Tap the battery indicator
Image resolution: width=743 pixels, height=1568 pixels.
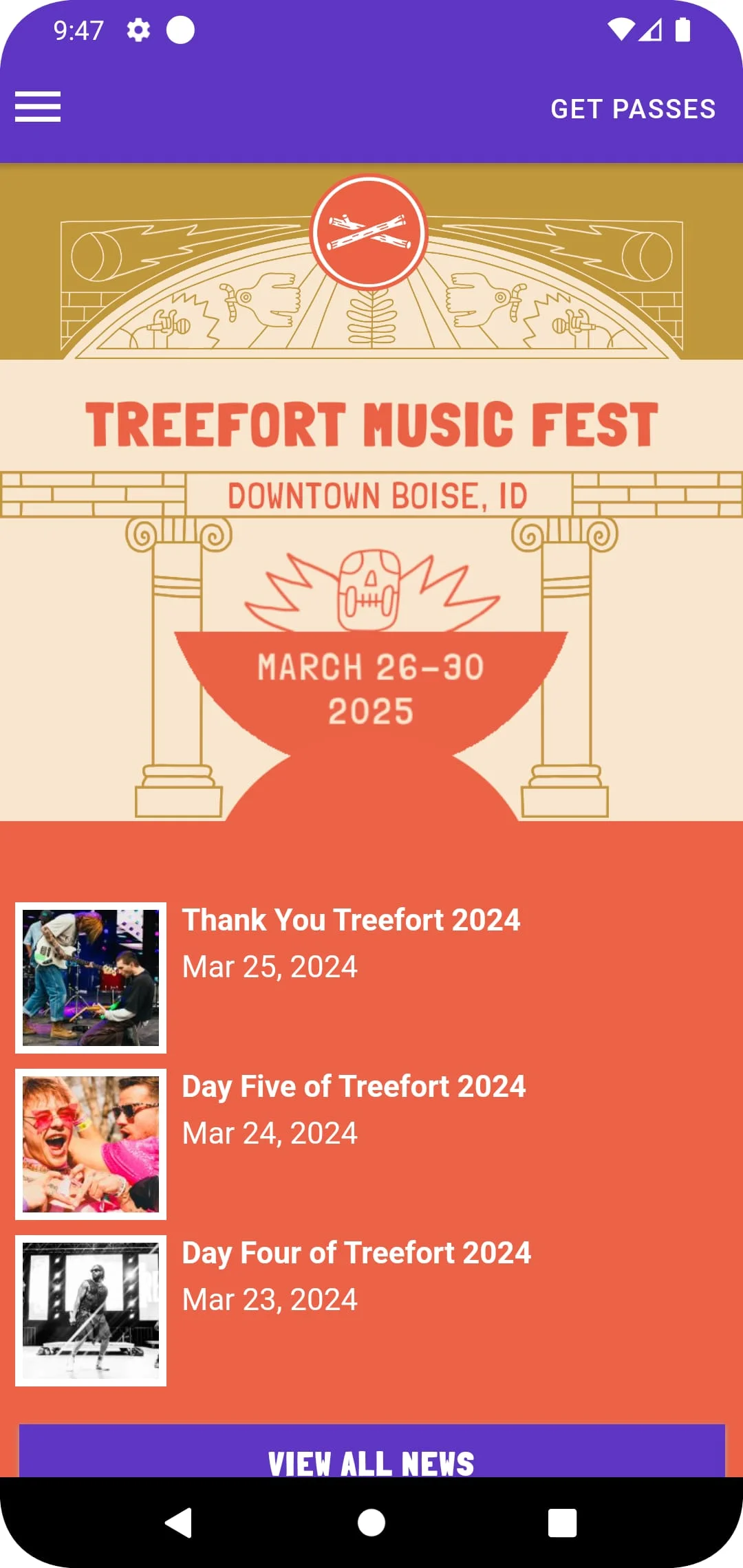click(683, 30)
